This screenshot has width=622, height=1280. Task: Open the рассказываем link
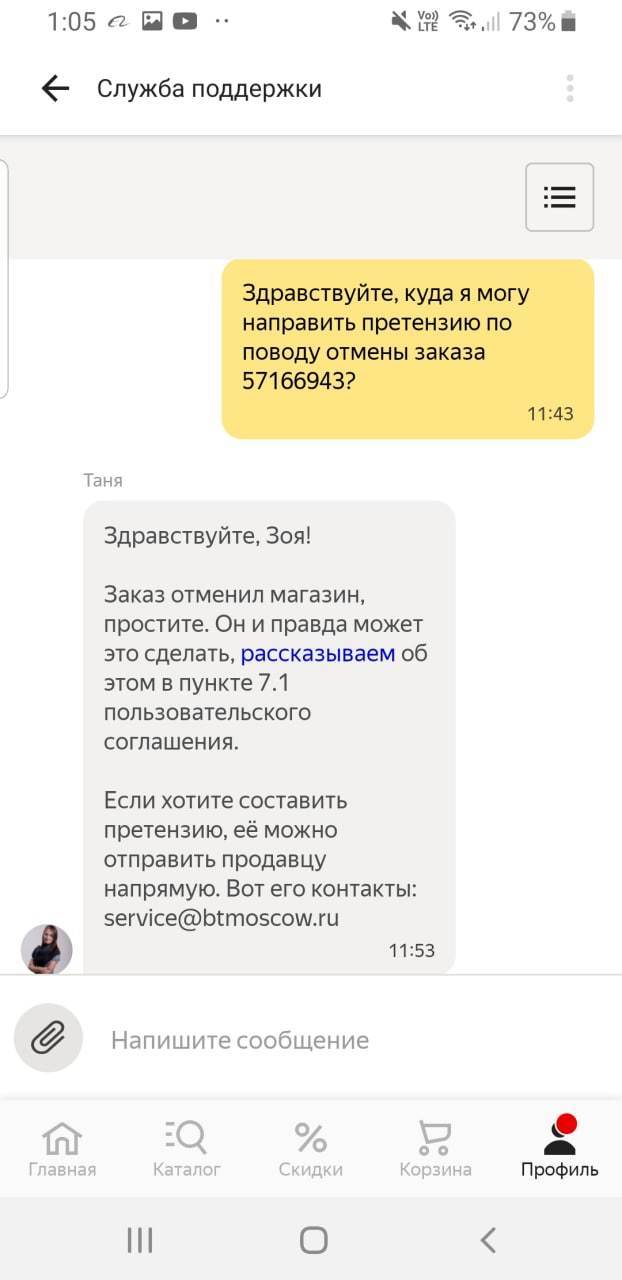pyautogui.click(x=318, y=654)
